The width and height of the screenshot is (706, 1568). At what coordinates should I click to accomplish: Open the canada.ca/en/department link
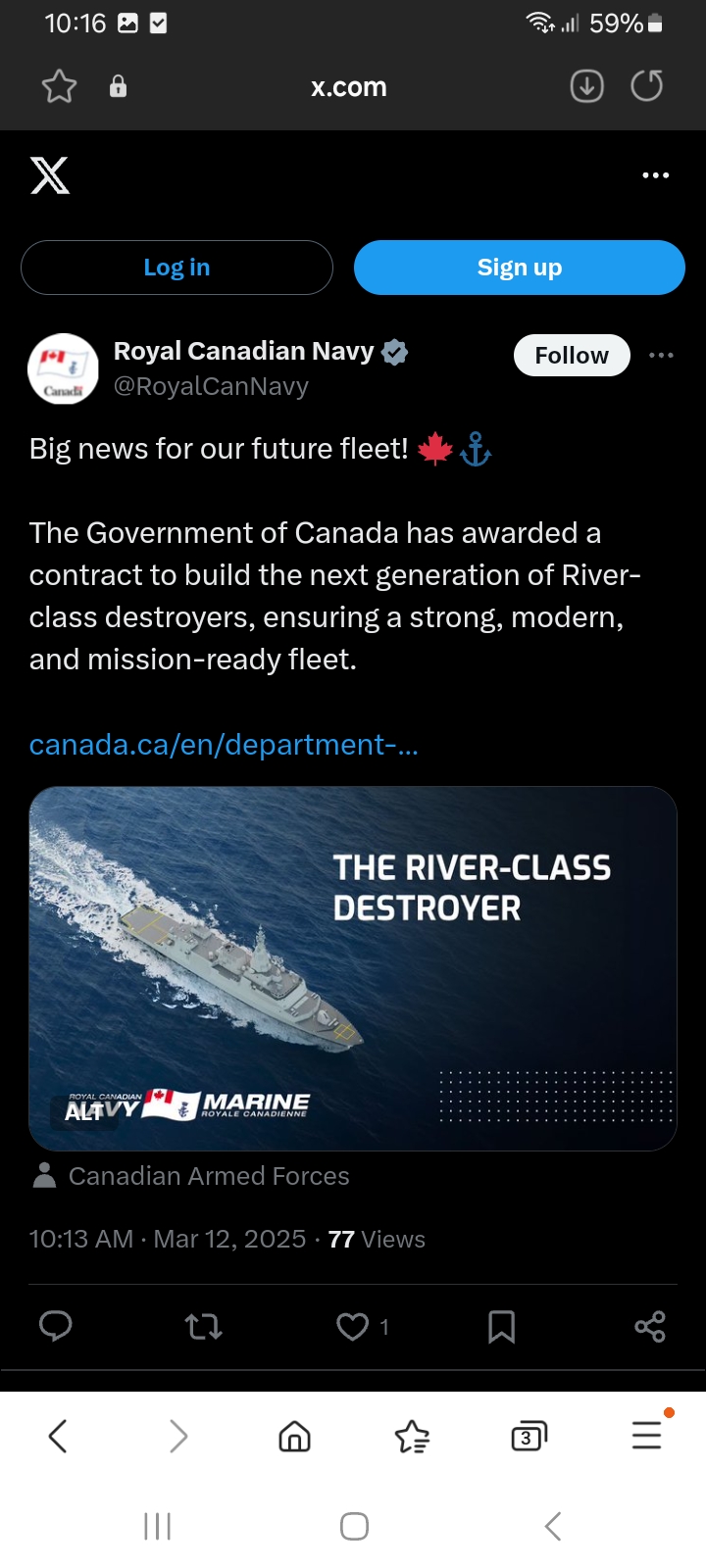224,745
